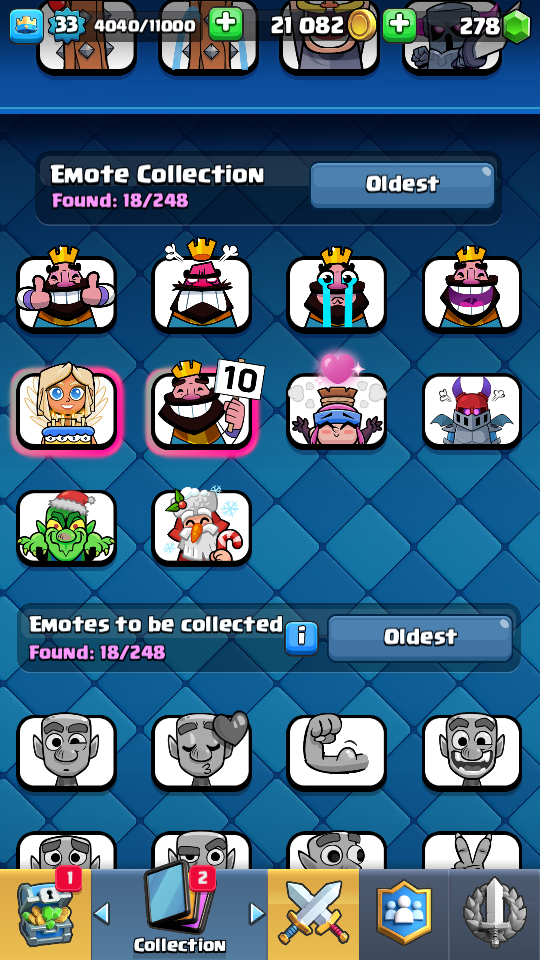Add experience with the green plus button
This screenshot has height=960, width=540.
click(x=226, y=25)
